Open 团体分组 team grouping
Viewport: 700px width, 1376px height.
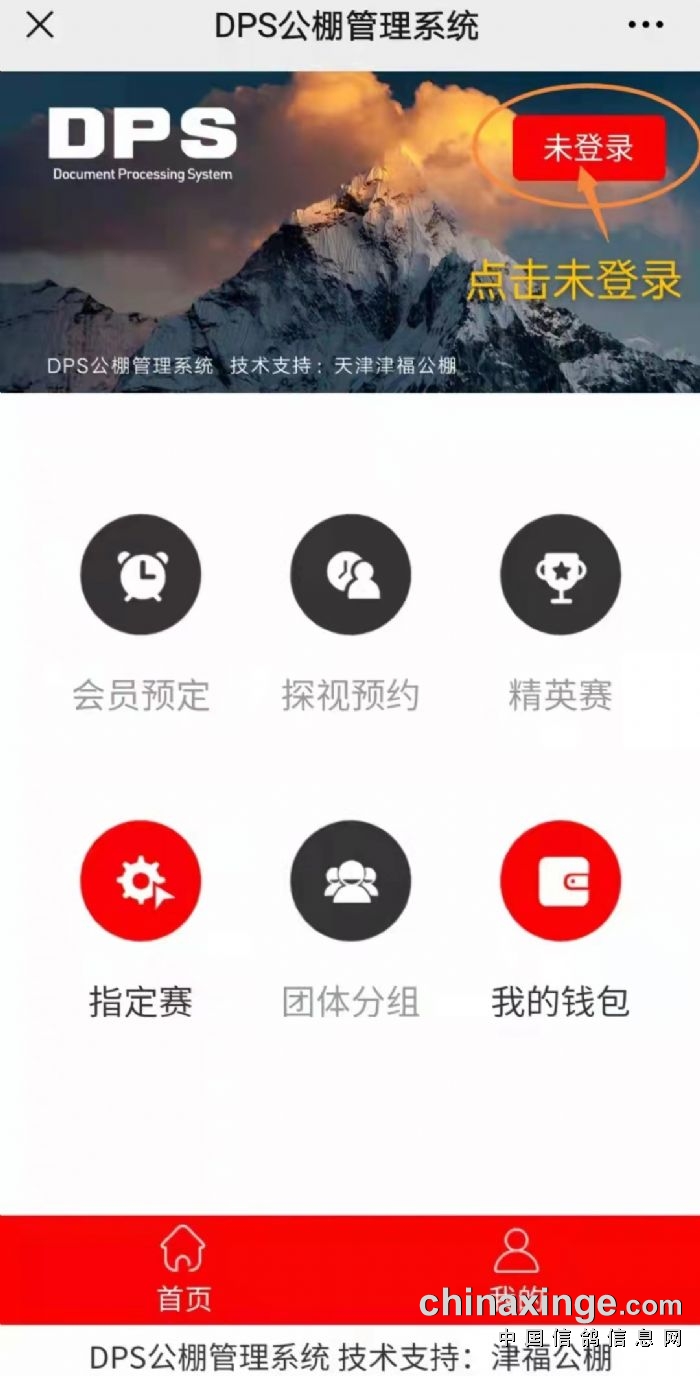pyautogui.click(x=350, y=882)
